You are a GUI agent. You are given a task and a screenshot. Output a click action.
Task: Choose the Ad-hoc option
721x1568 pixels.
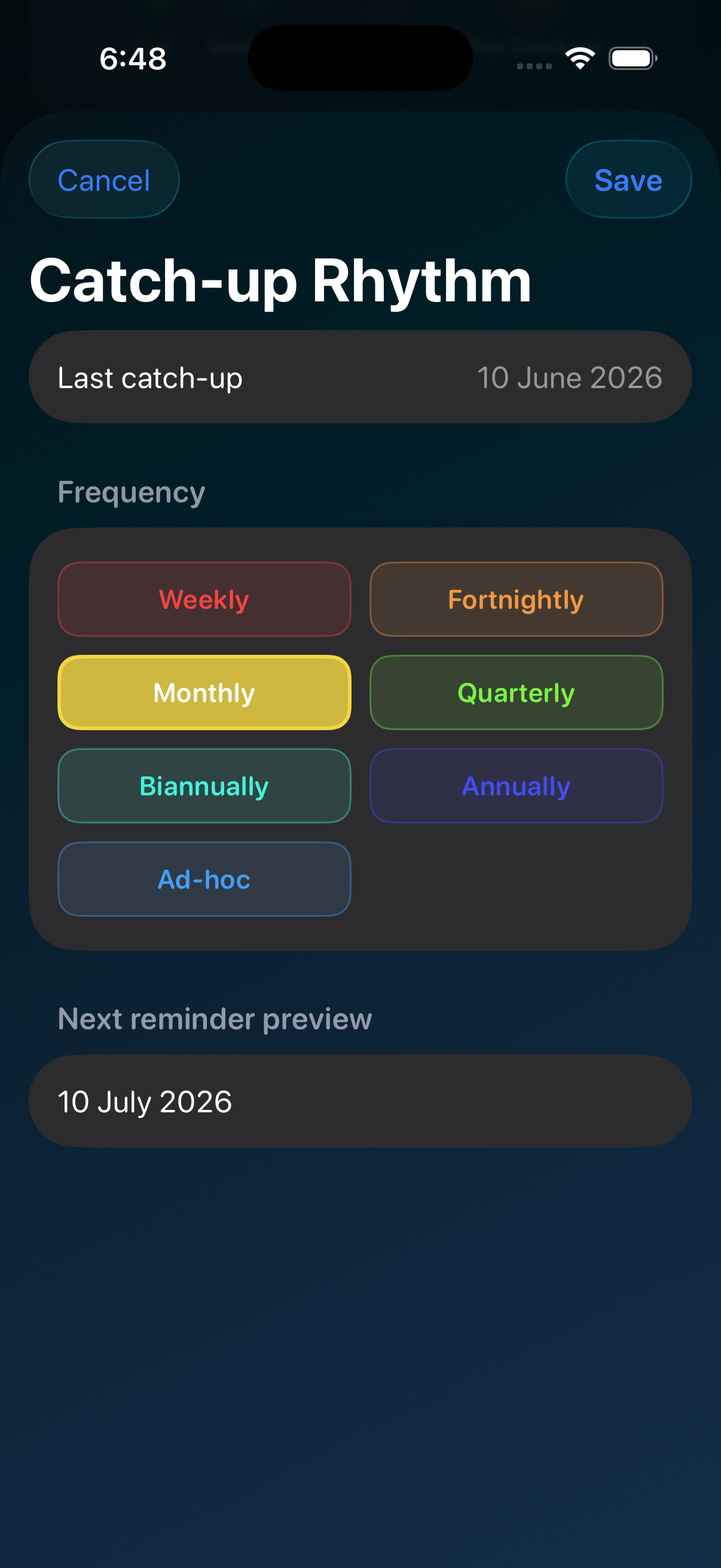pos(204,879)
